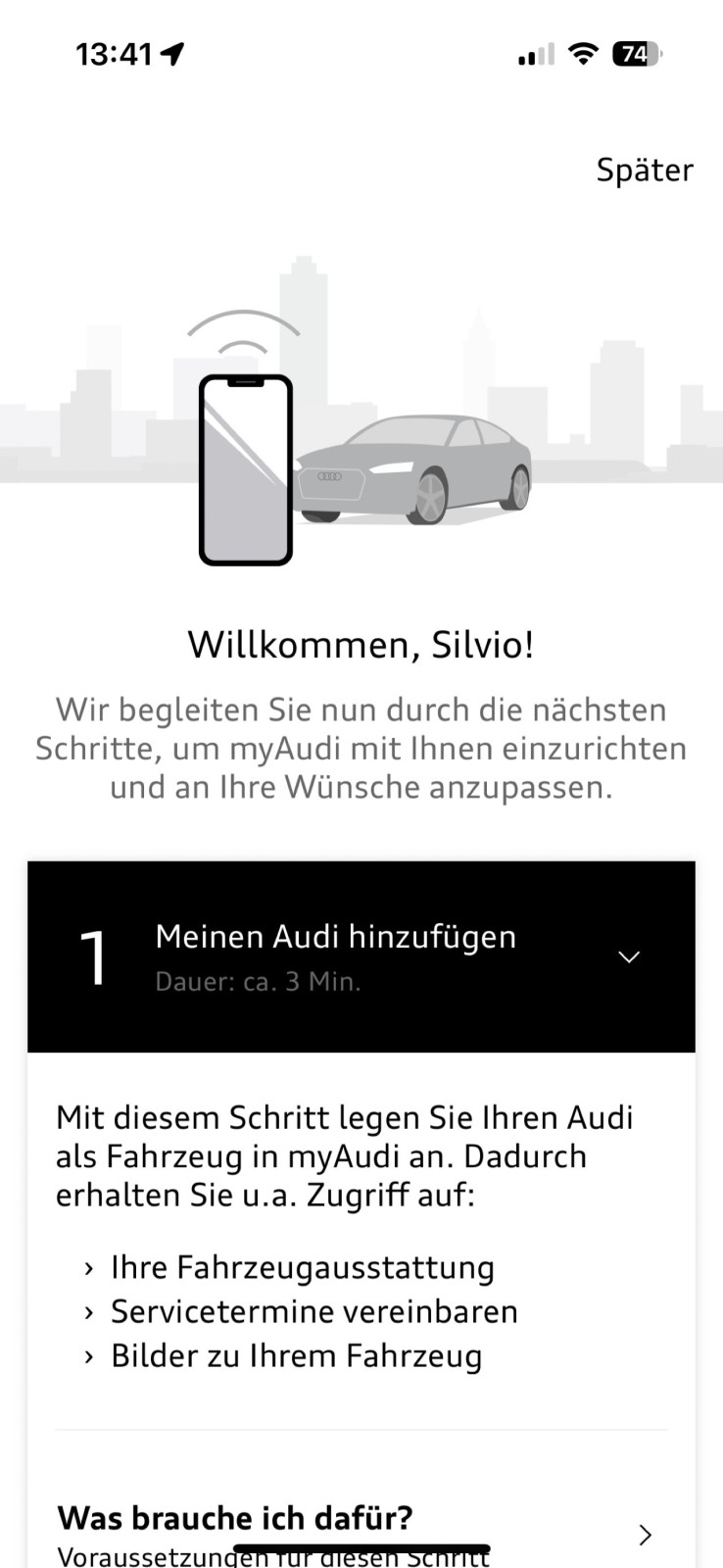723x1568 pixels.
Task: Select Ihre Fahrzeugausstattung list entry
Action: point(302,1266)
